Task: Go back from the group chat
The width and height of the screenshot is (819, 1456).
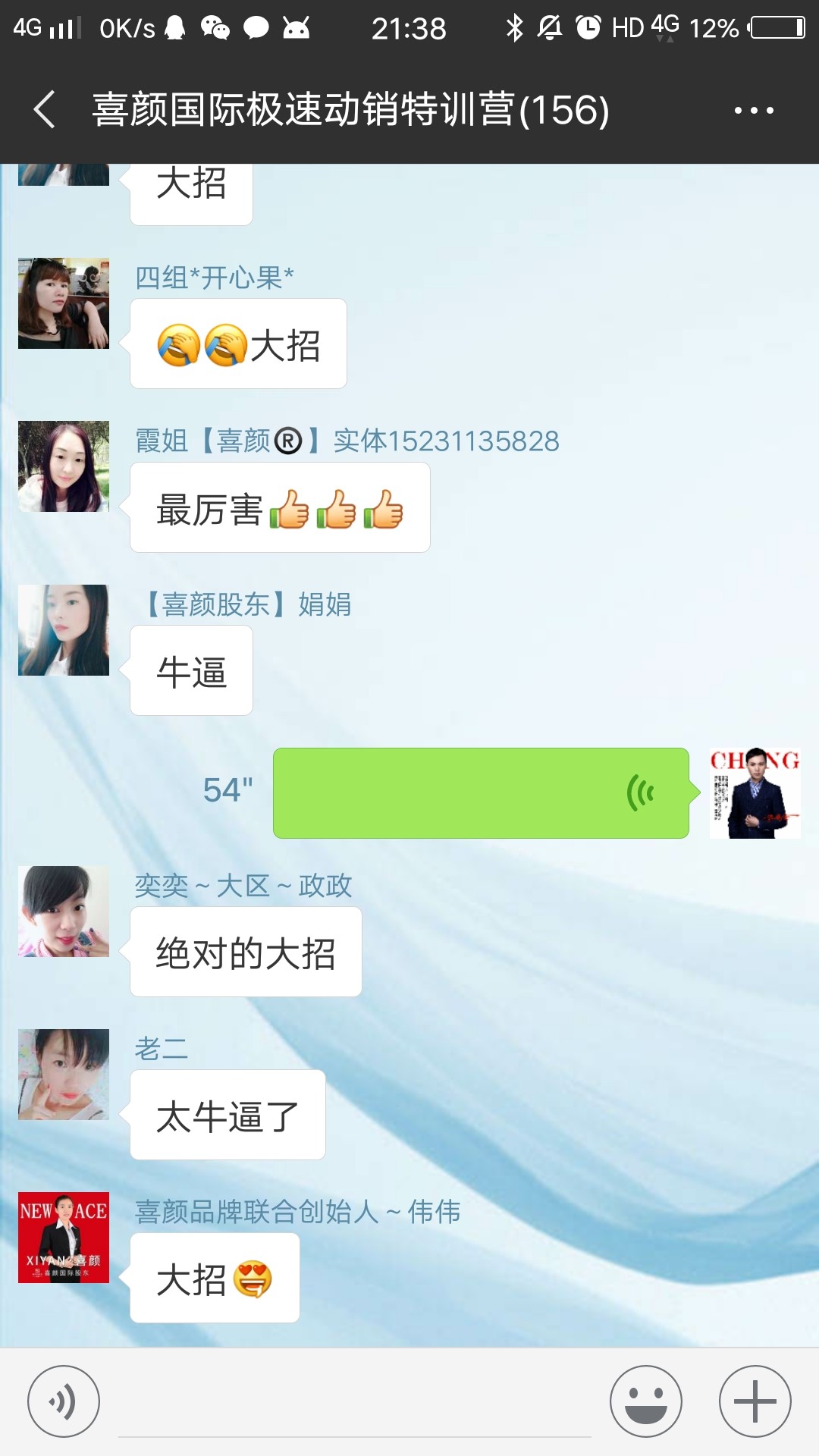Action: pyautogui.click(x=45, y=110)
